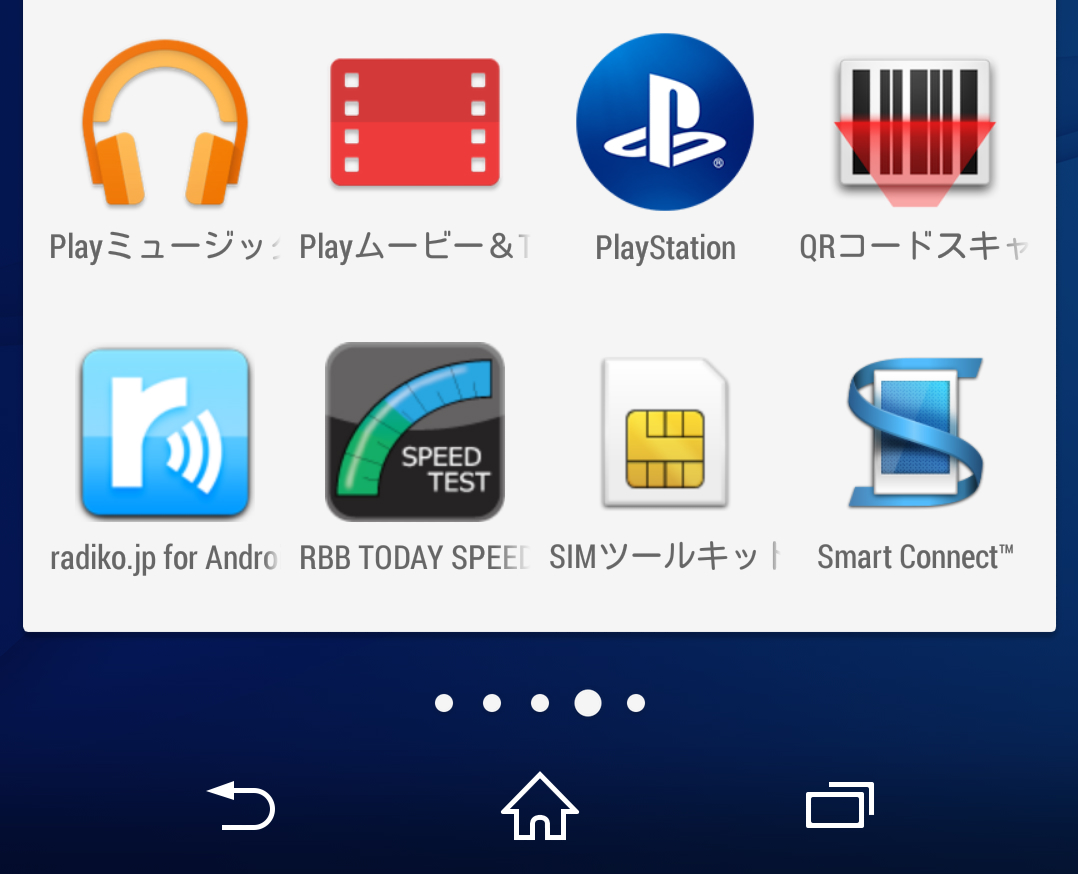1078x874 pixels.
Task: Launch Play Movies & TV app
Action: click(415, 123)
